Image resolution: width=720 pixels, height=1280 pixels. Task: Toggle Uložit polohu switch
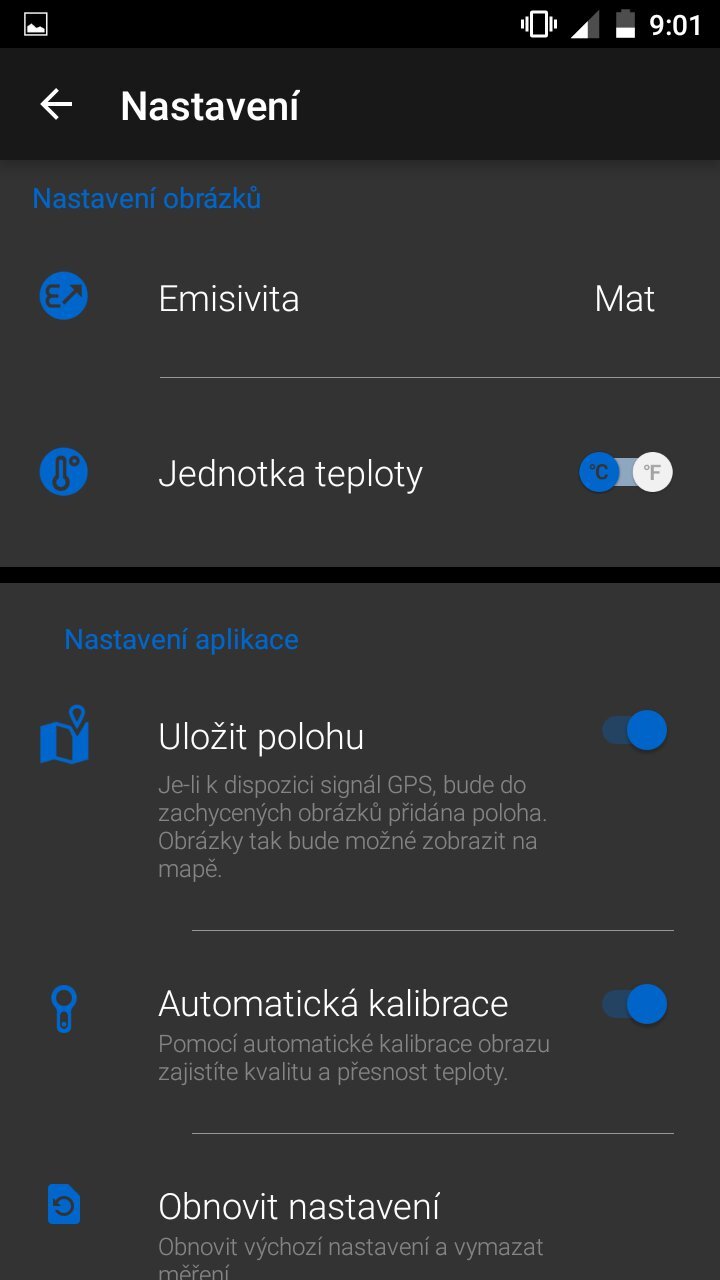[634, 731]
